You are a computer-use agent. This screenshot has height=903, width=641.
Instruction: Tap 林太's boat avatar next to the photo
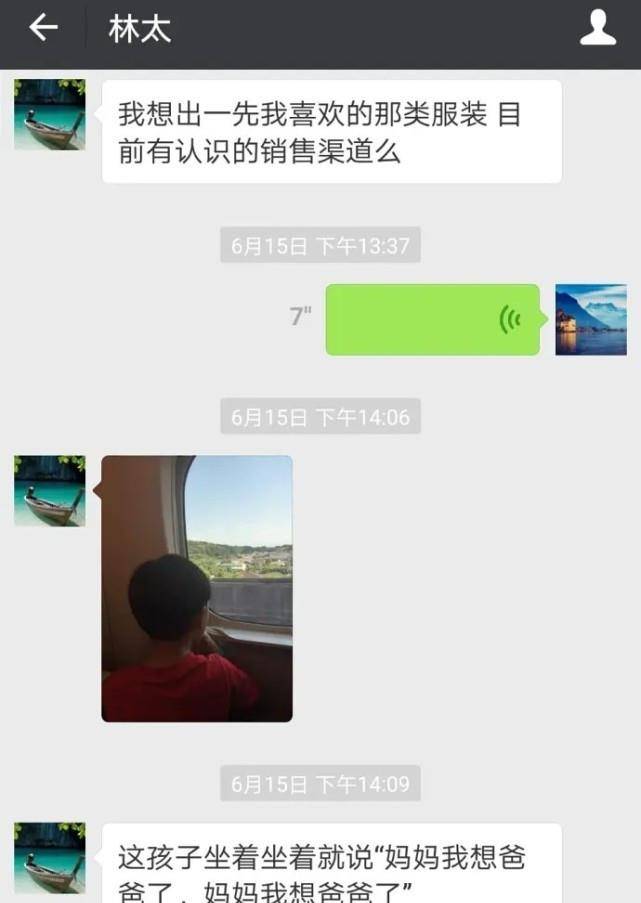tap(49, 491)
